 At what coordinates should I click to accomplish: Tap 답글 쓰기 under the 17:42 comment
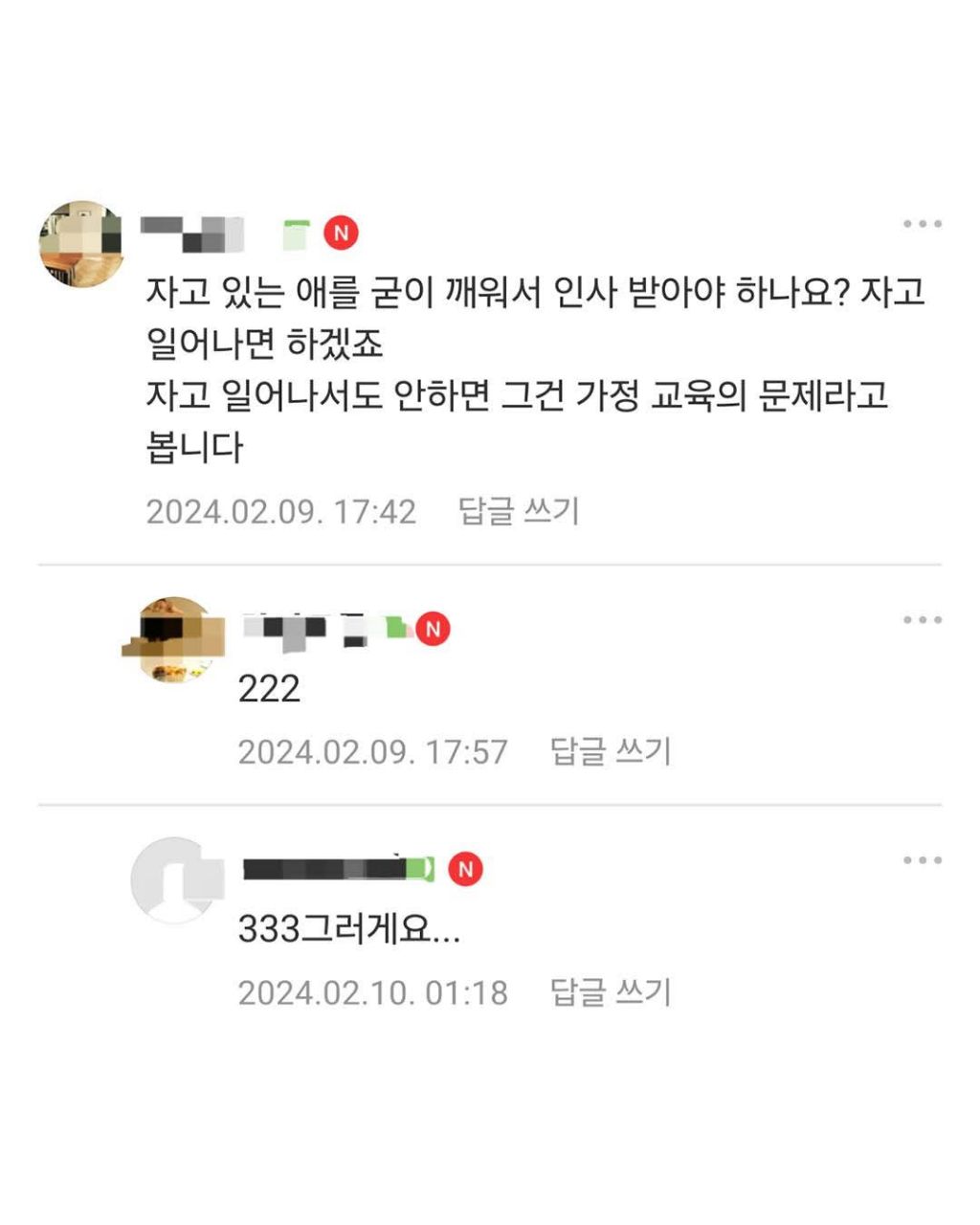[519, 511]
